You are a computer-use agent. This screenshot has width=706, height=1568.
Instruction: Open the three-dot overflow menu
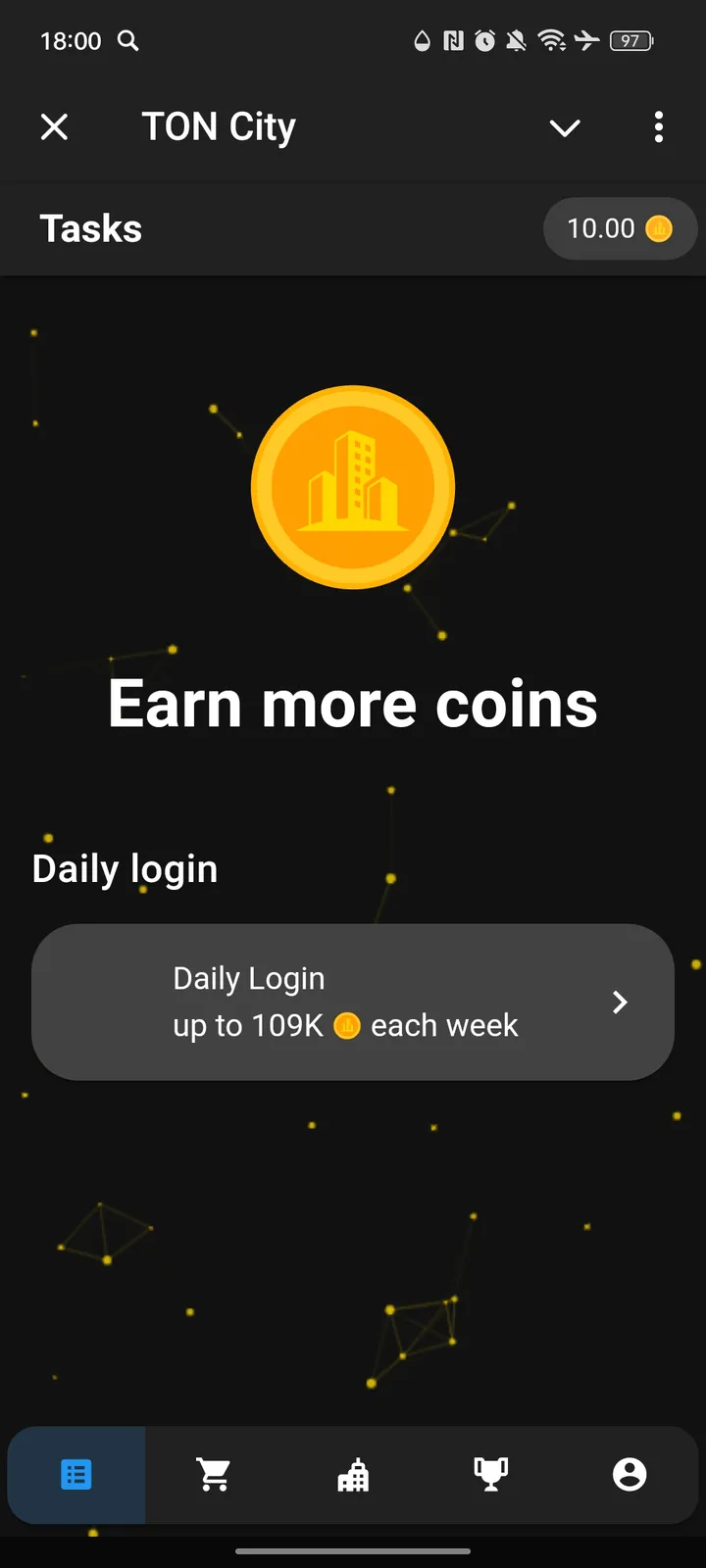coord(659,127)
